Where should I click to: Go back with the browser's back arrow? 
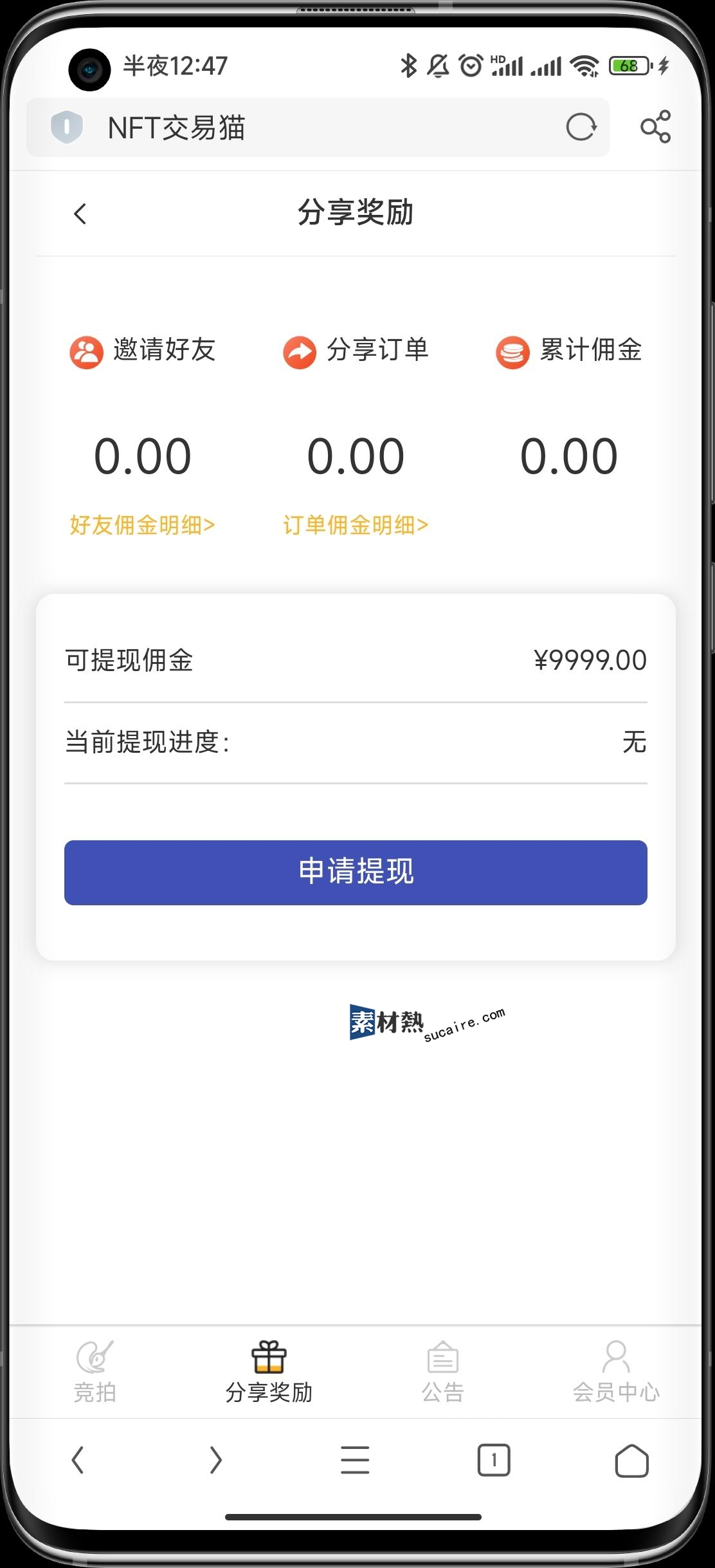point(78,1460)
